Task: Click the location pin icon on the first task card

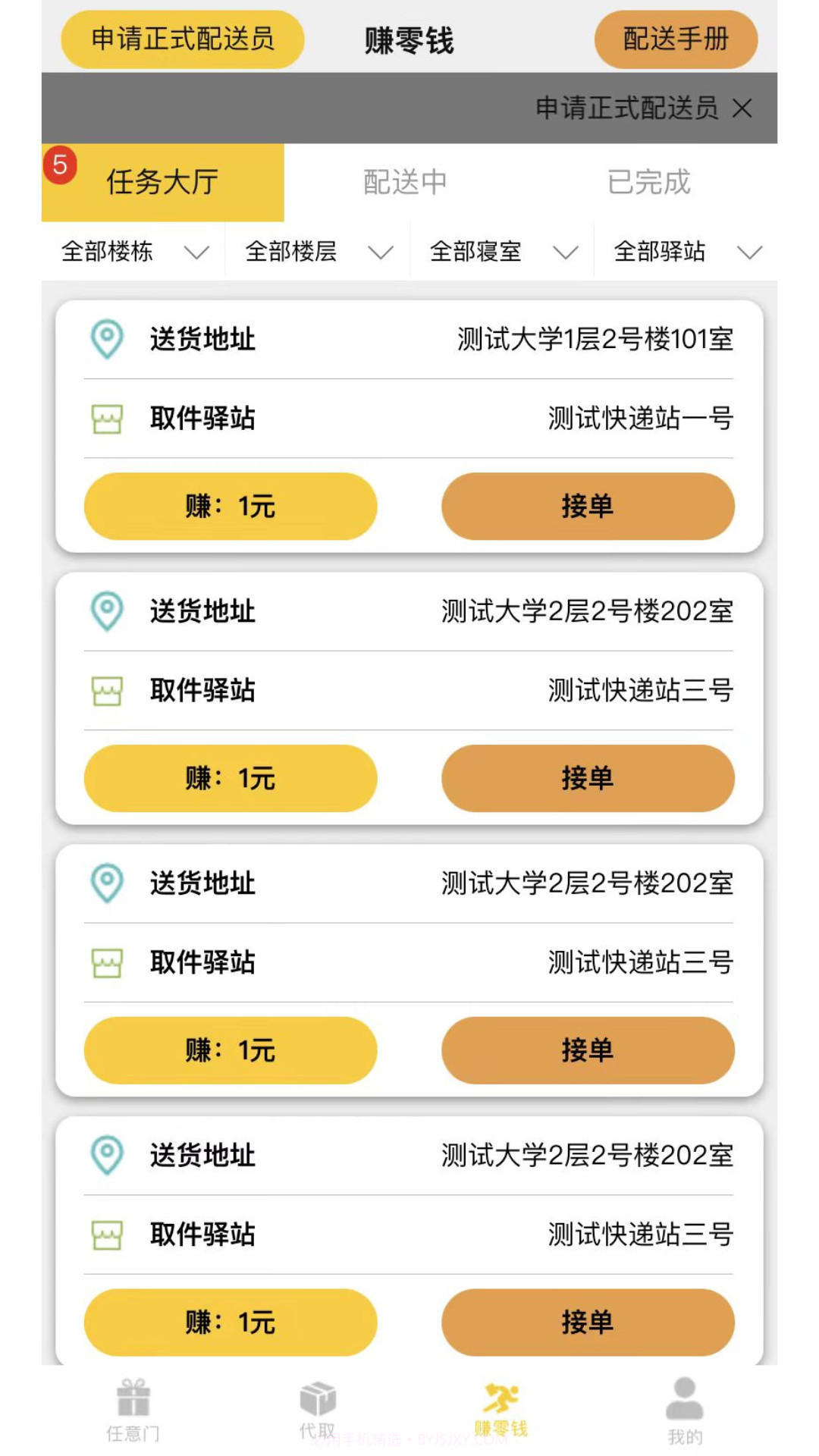Action: tap(108, 339)
